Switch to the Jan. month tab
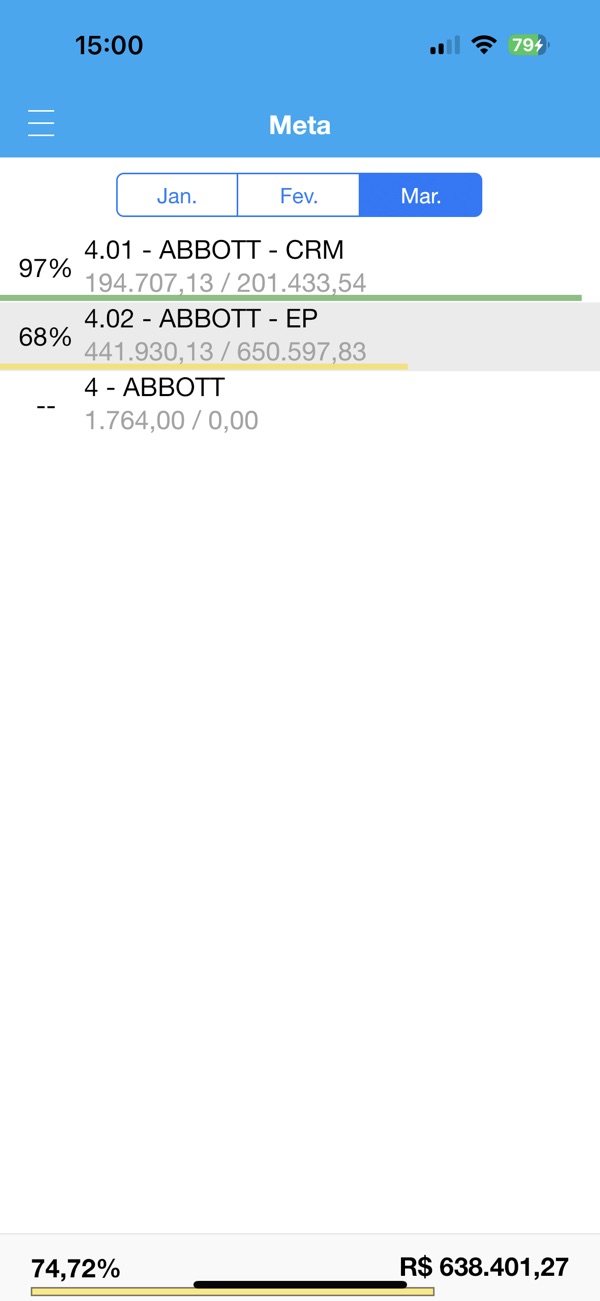This screenshot has width=600, height=1301. pyautogui.click(x=177, y=195)
